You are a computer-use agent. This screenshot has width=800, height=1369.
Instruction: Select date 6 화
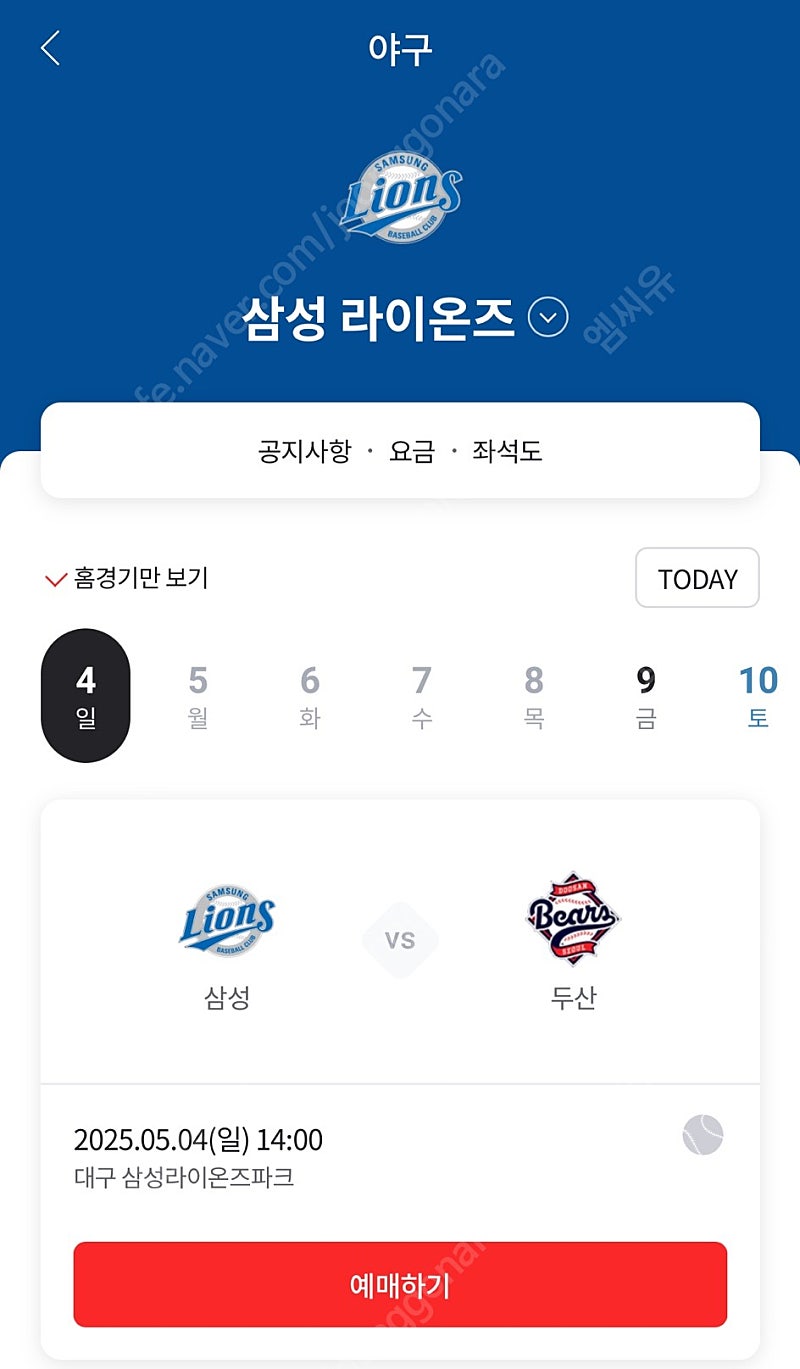pos(310,696)
